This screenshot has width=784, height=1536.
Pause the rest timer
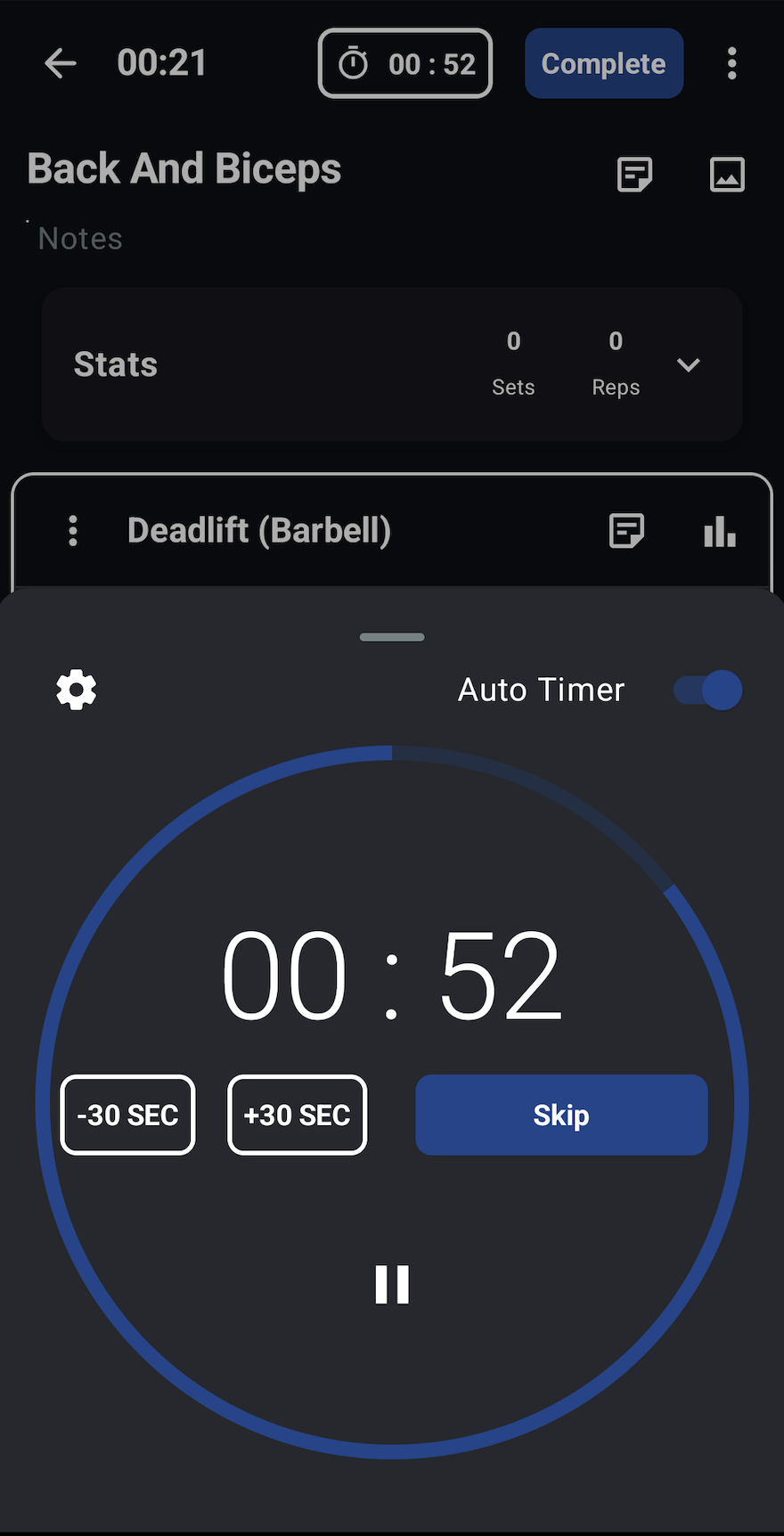pyautogui.click(x=392, y=1284)
